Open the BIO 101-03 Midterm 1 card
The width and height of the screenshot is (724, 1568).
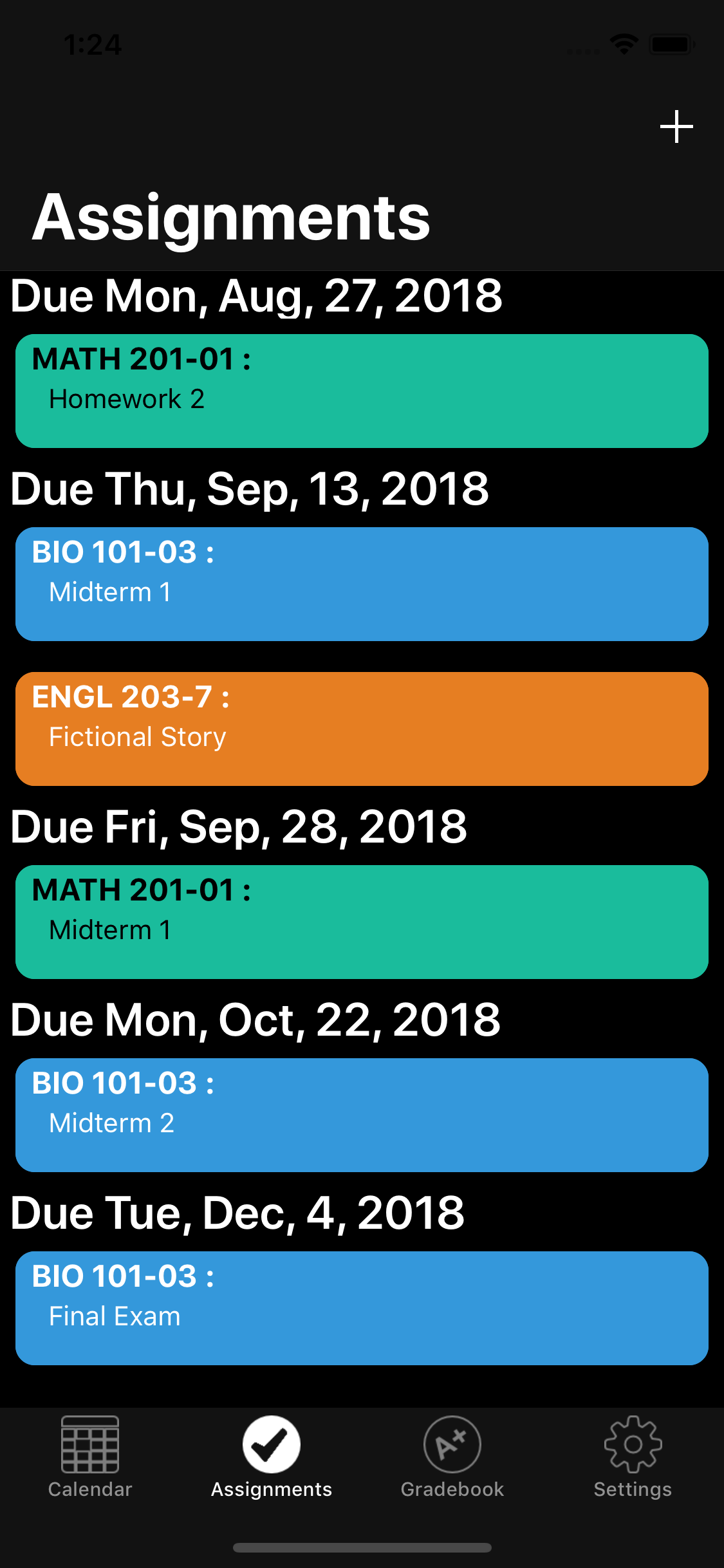tap(362, 584)
